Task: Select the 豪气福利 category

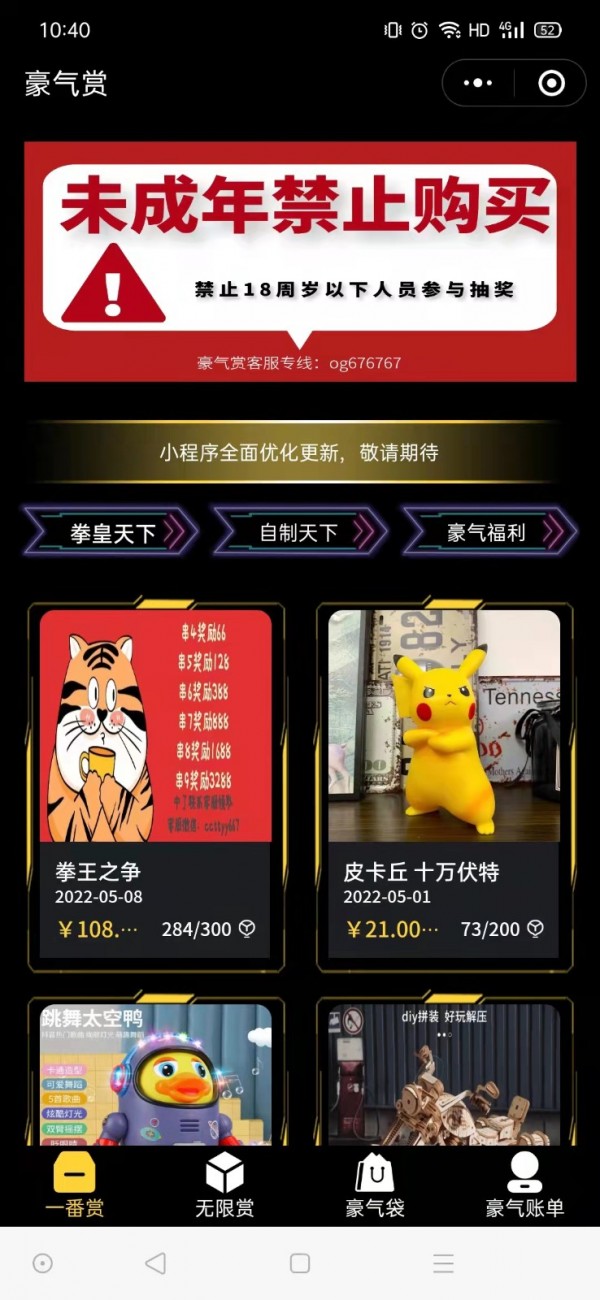Action: pos(488,532)
